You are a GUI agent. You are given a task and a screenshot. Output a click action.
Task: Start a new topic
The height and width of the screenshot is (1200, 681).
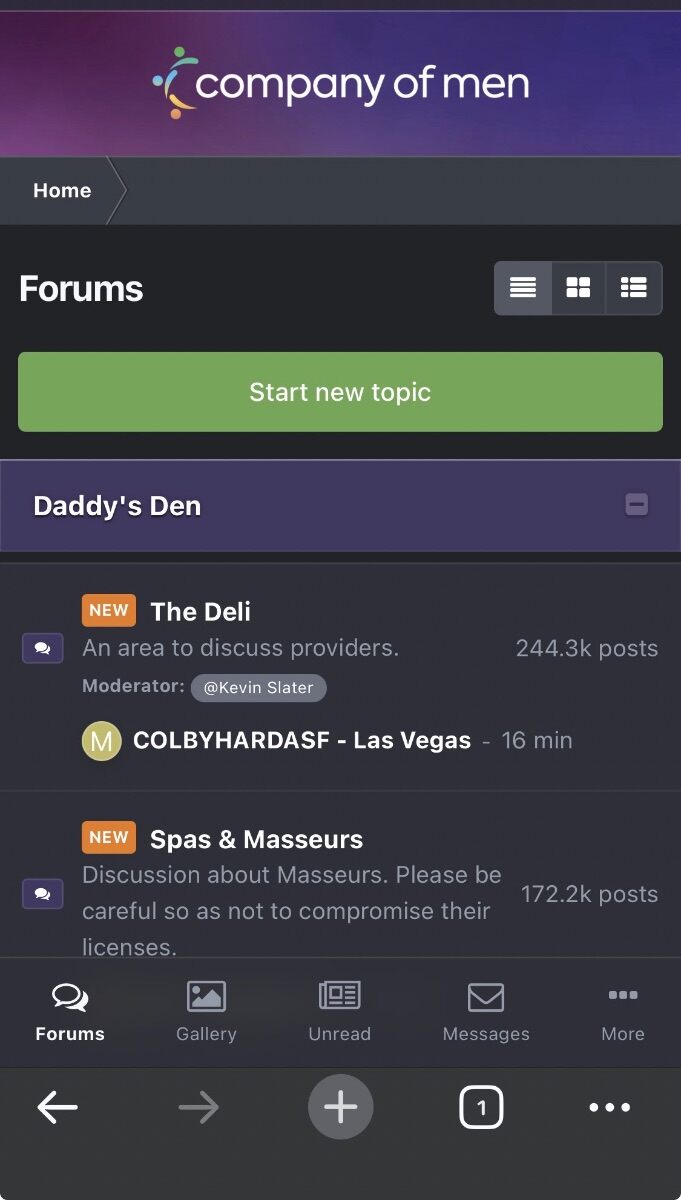pos(340,392)
